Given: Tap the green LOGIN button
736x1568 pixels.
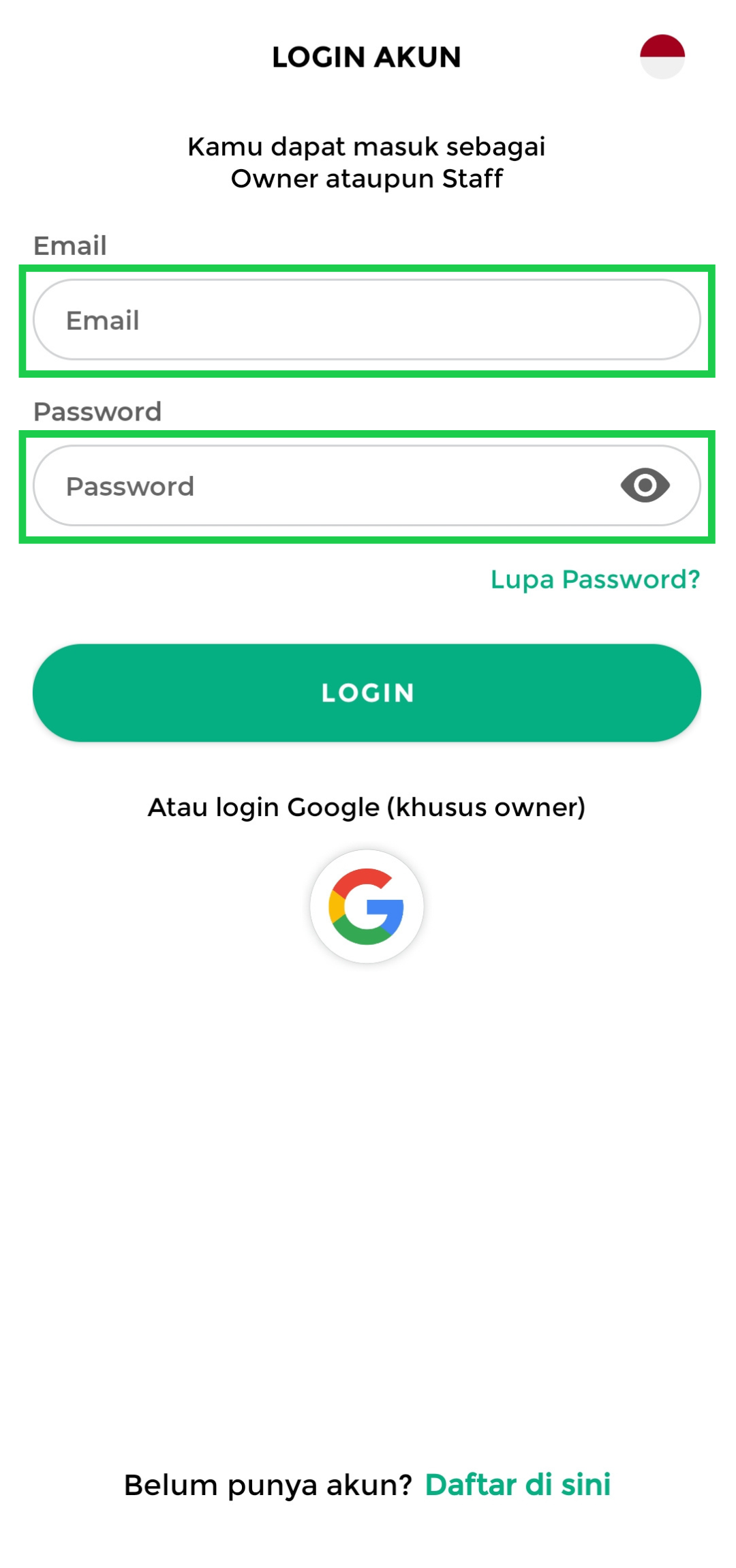Looking at the screenshot, I should (x=367, y=693).
